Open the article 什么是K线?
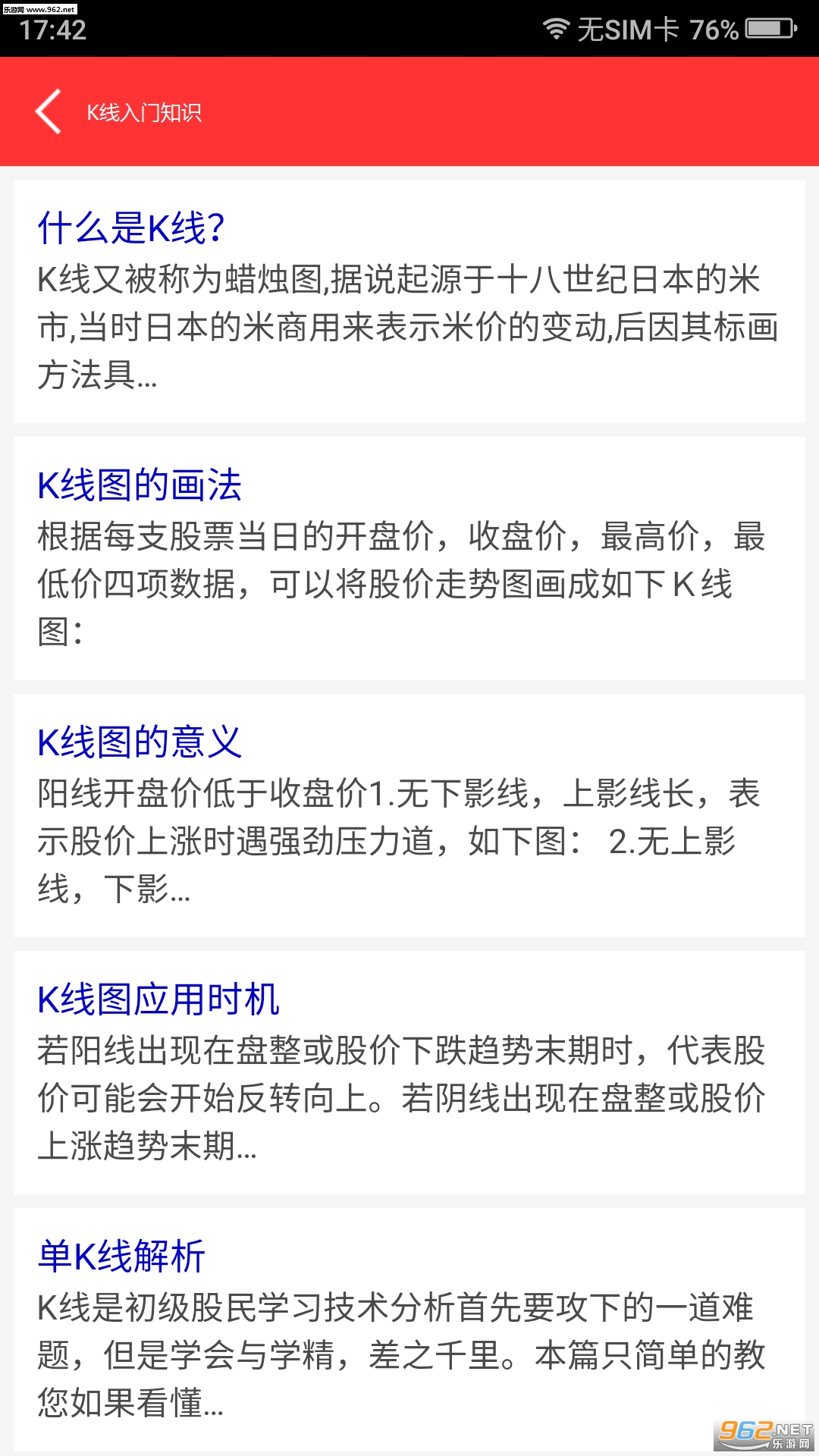Viewport: 819px width, 1456px height. [131, 227]
